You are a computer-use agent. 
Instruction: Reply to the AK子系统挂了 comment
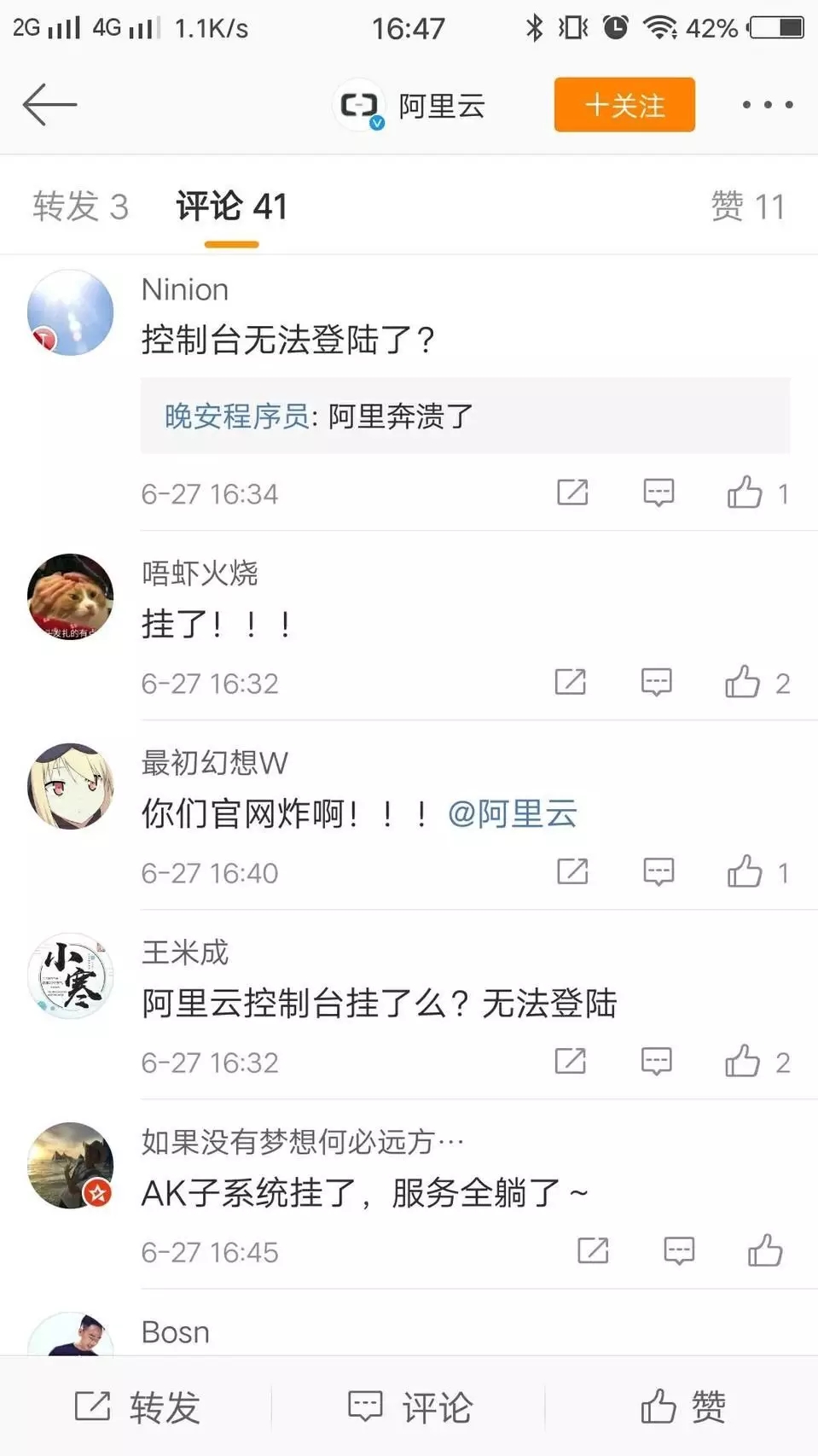coord(679,1251)
